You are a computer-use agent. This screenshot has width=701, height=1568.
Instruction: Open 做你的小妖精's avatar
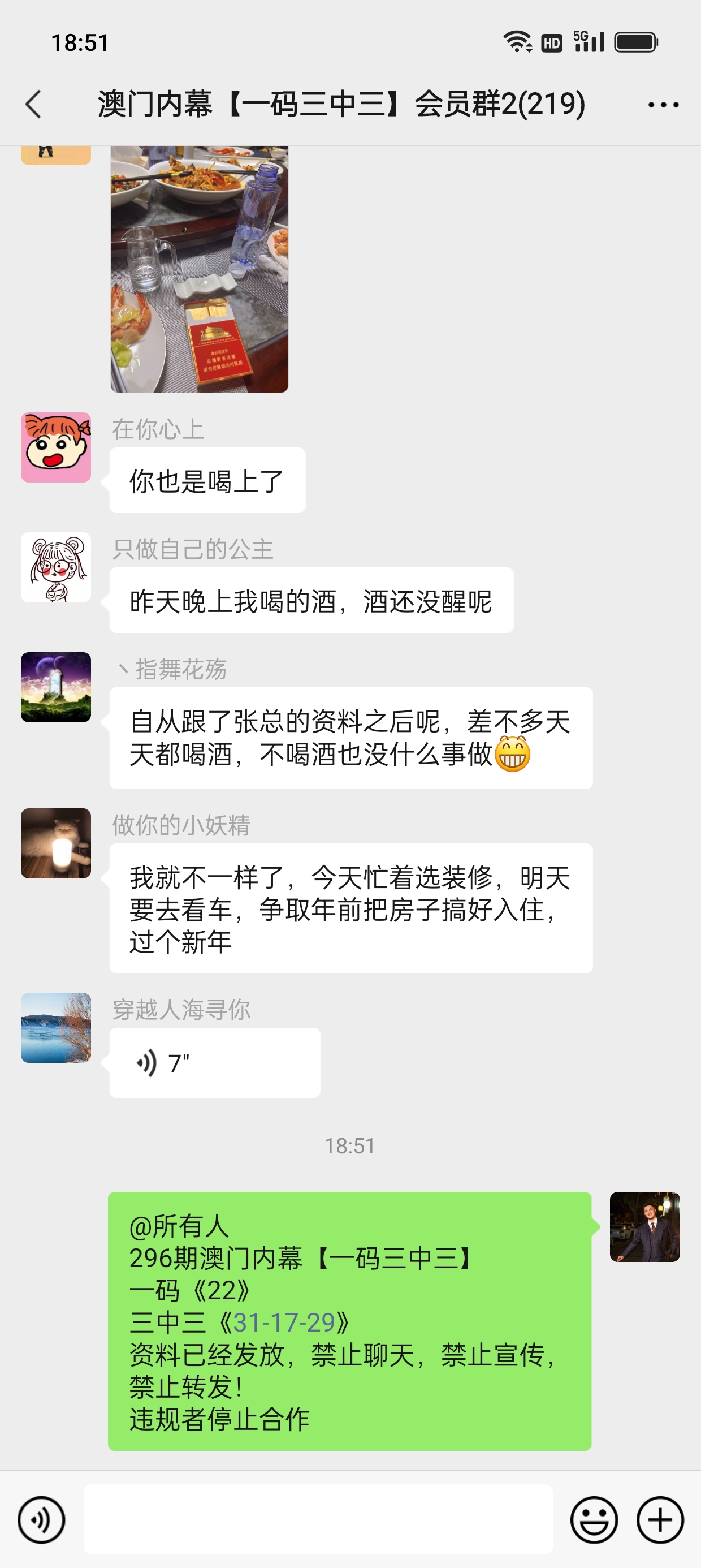[x=56, y=843]
